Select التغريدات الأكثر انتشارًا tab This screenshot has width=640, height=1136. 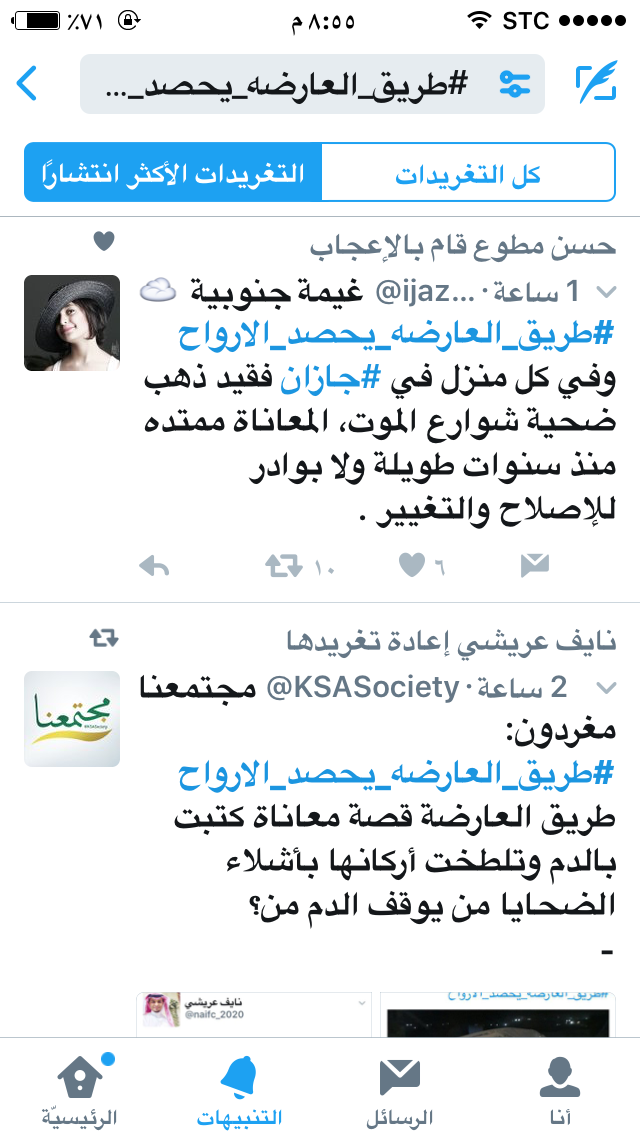click(173, 174)
